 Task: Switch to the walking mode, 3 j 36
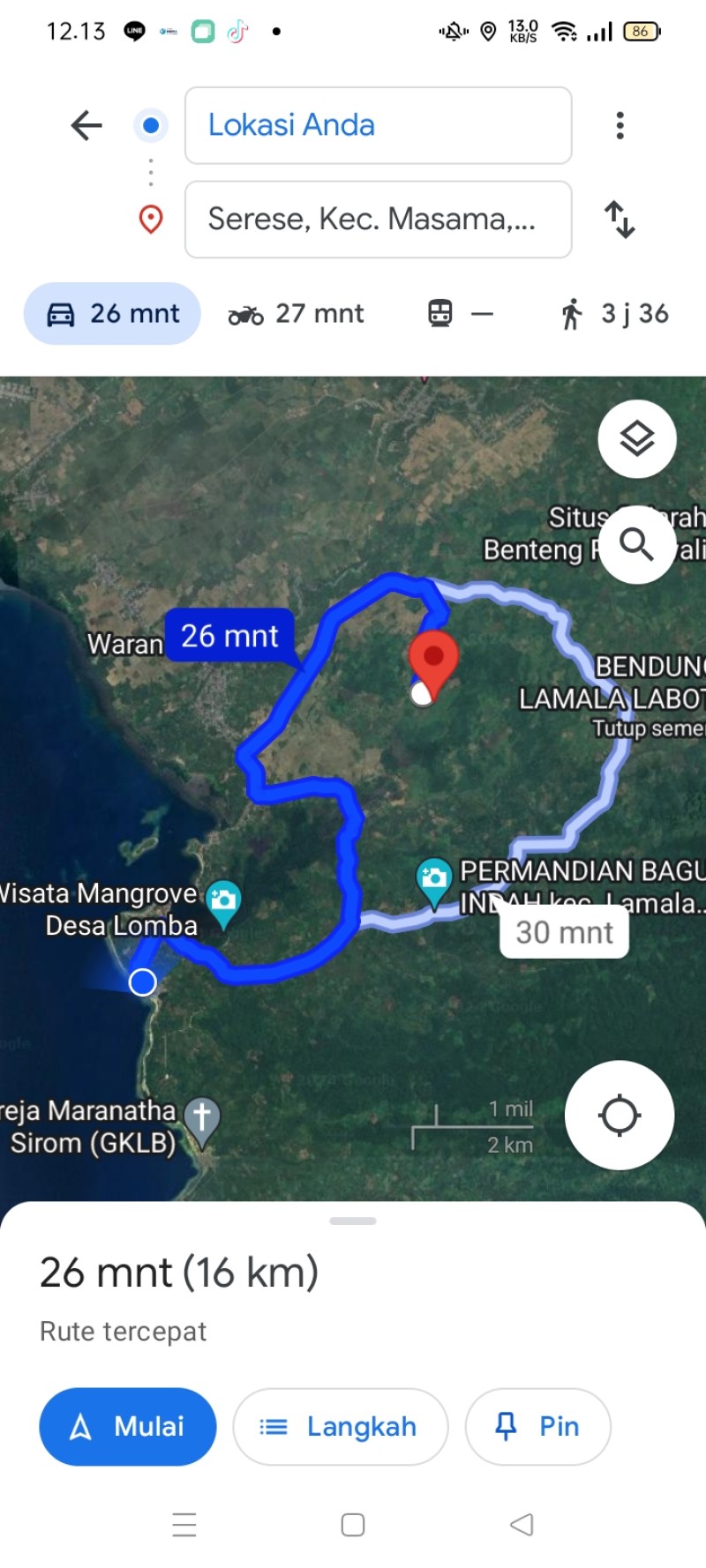(x=614, y=313)
